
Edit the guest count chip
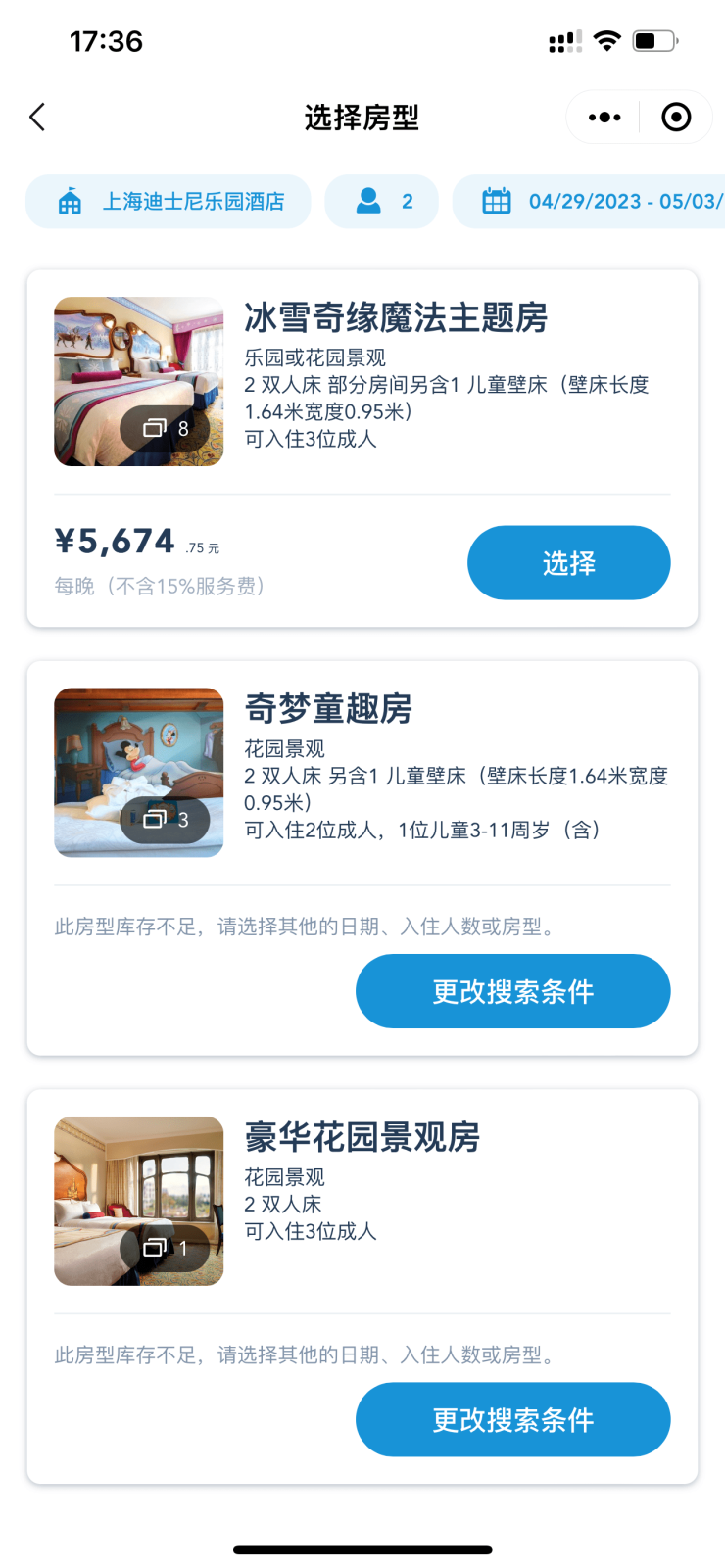coord(382,202)
